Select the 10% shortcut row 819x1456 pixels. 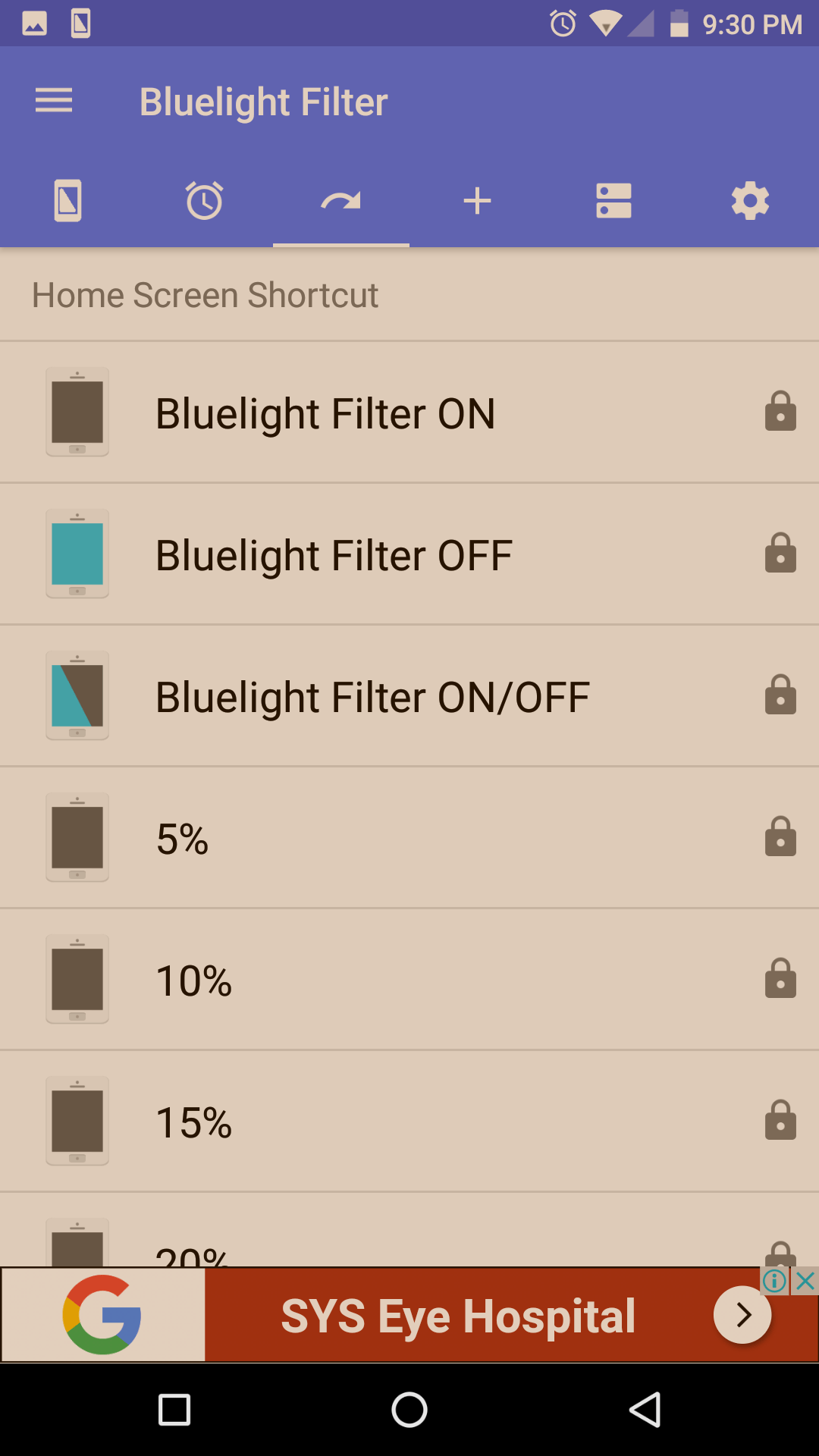(x=409, y=980)
